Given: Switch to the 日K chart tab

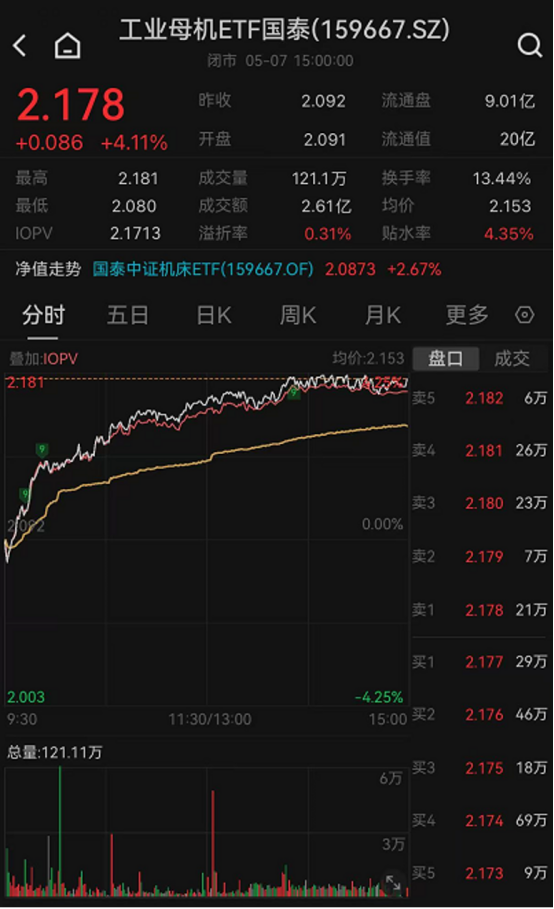Looking at the screenshot, I should [214, 315].
